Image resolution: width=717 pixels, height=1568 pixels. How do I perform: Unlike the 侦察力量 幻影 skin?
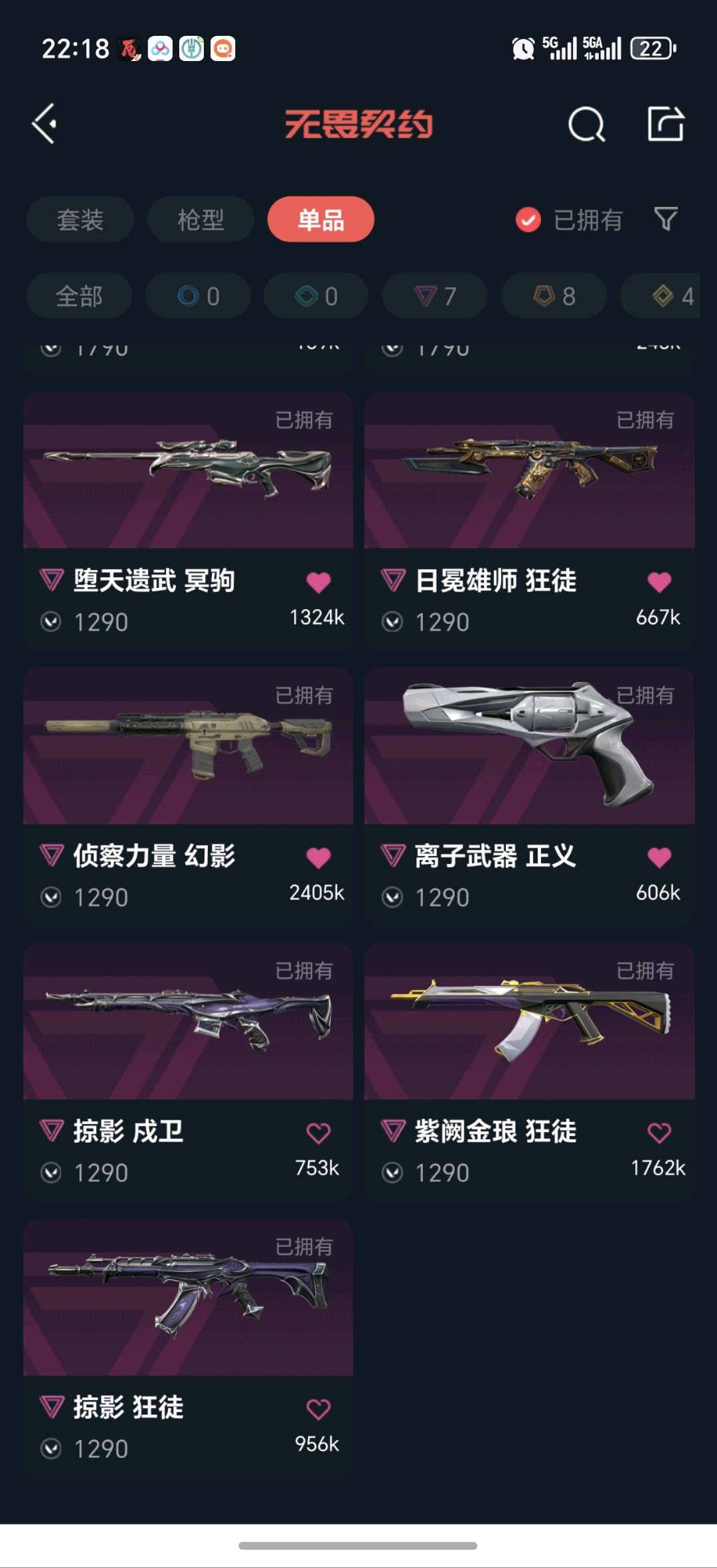click(x=319, y=858)
